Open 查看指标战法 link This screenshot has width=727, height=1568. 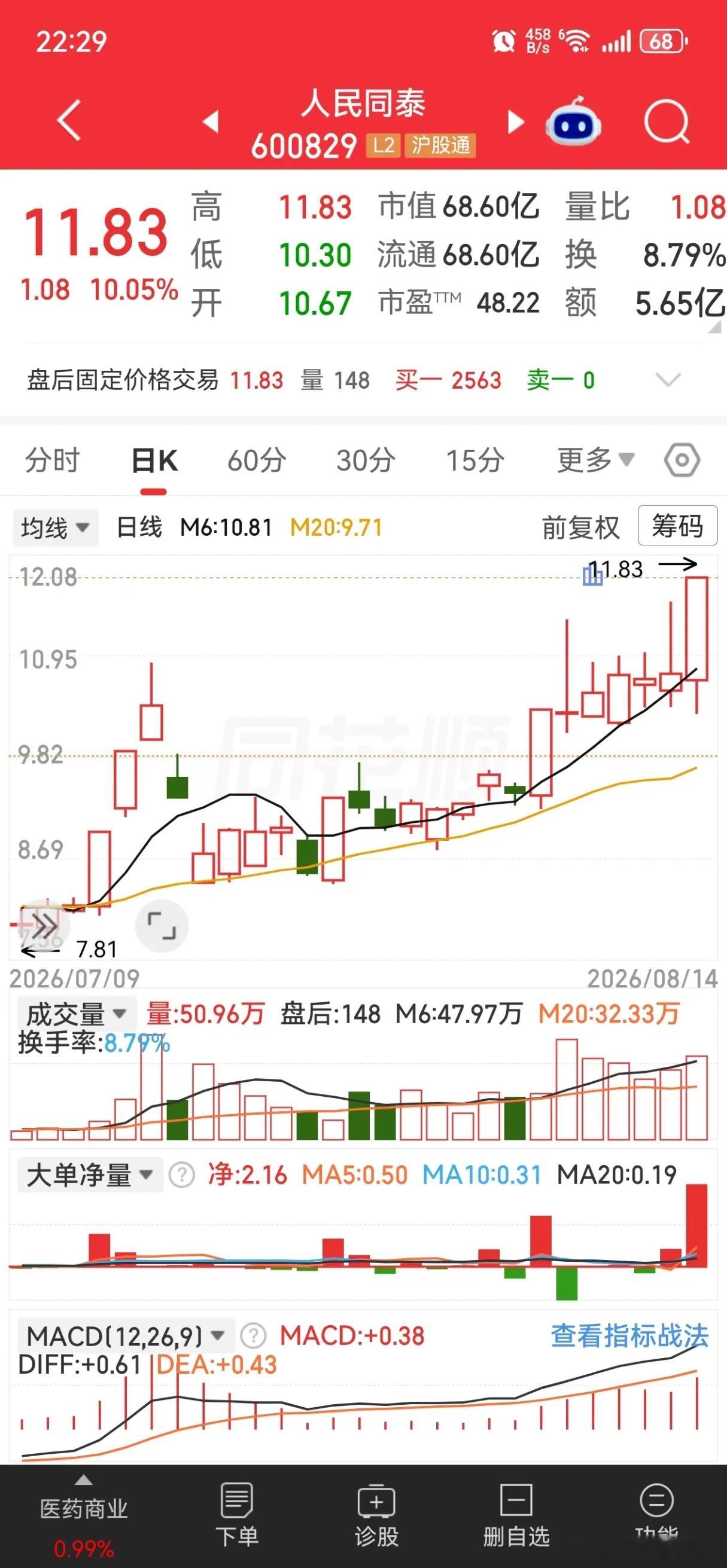click(630, 1336)
